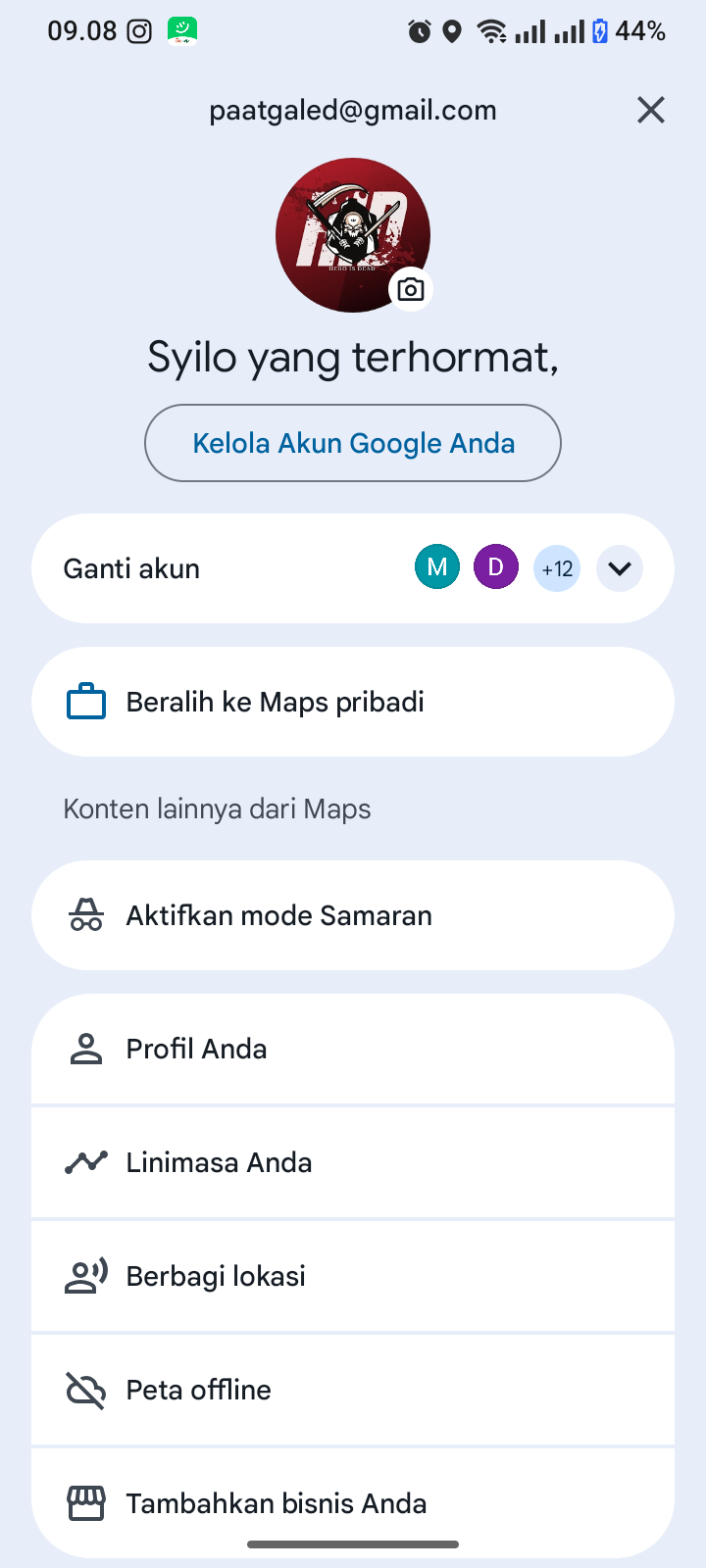The width and height of the screenshot is (706, 1568).
Task: Open Kelola Akun Google Anda
Action: tap(353, 443)
